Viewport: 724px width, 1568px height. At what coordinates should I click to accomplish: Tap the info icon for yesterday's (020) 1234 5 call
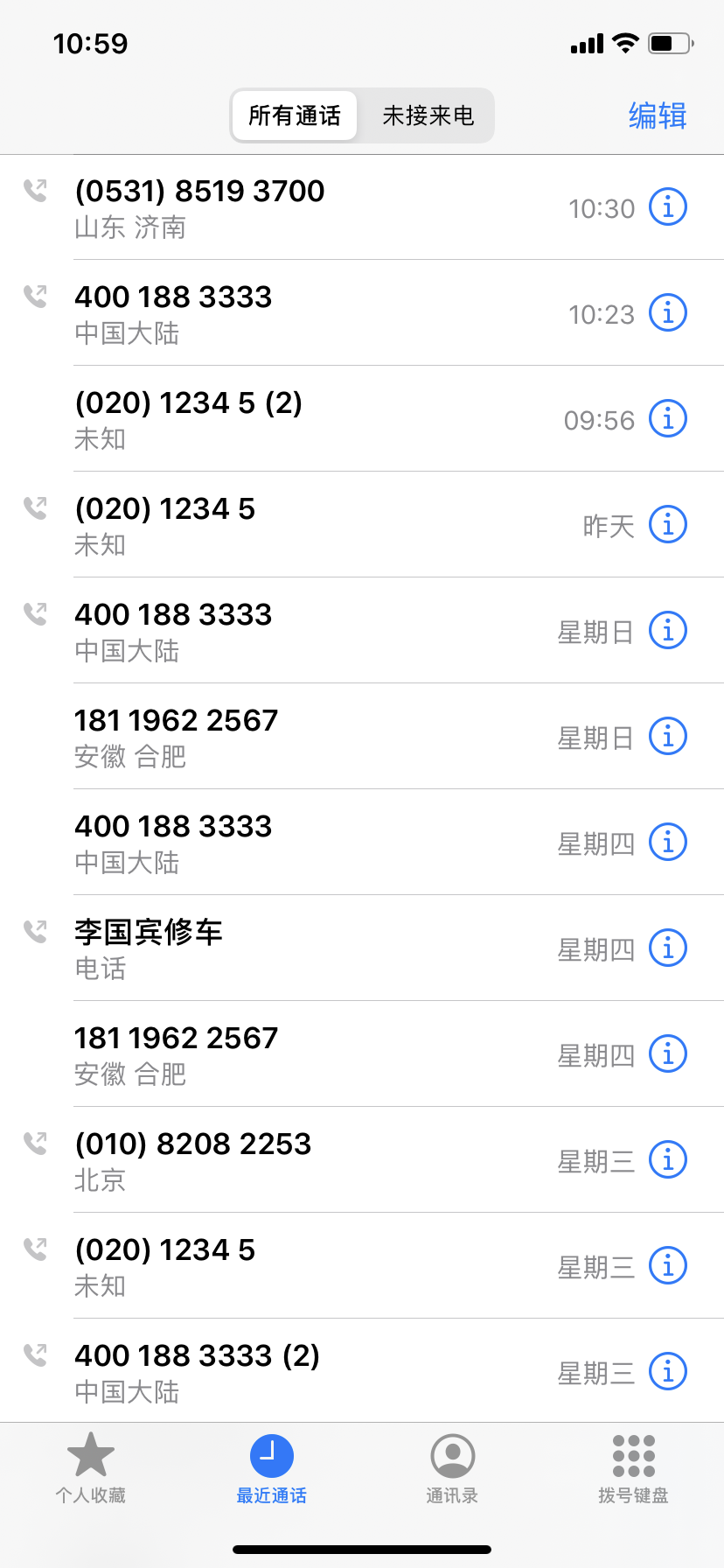(x=667, y=524)
